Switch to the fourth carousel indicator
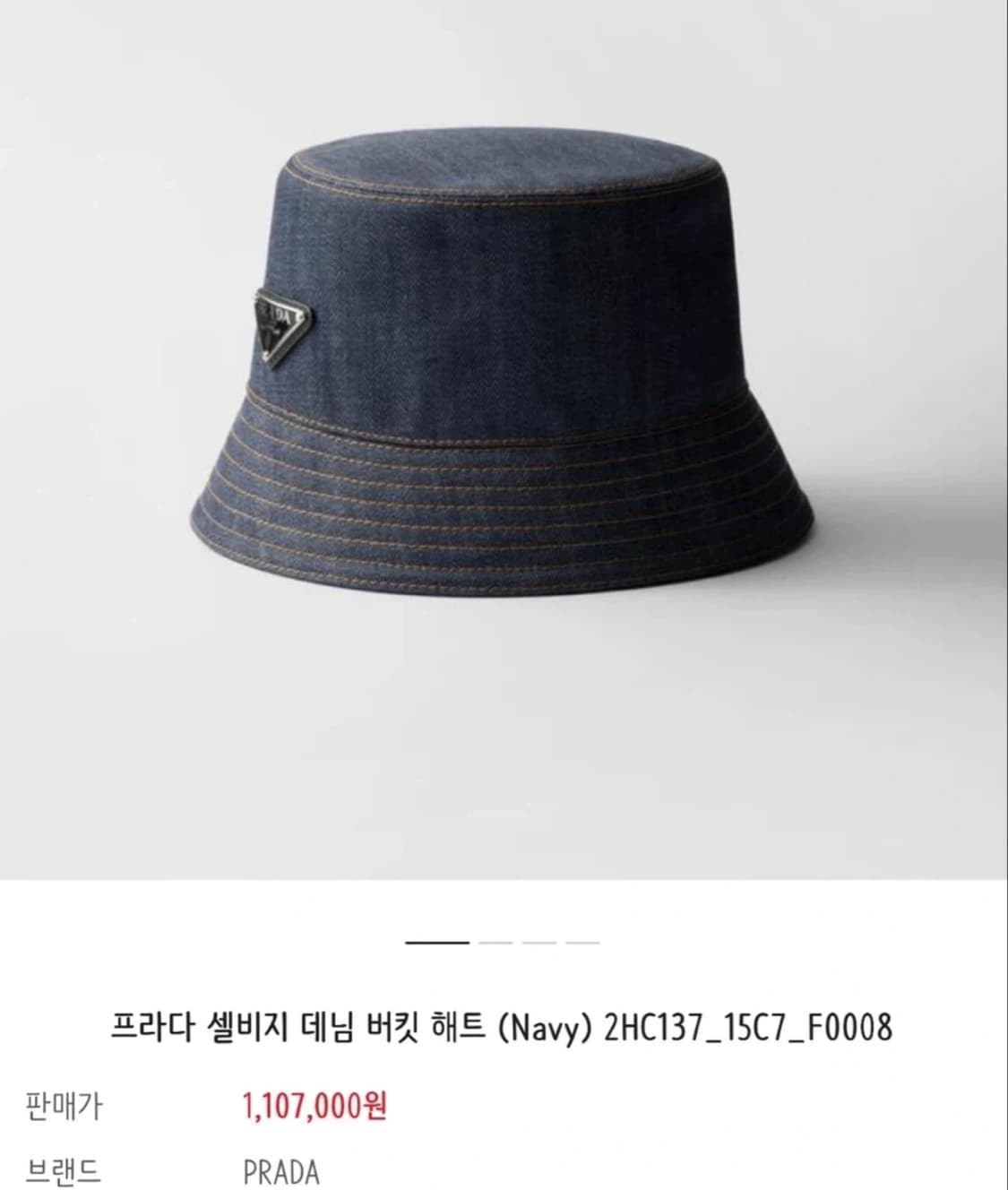The height and width of the screenshot is (1190, 1008). 581,943
